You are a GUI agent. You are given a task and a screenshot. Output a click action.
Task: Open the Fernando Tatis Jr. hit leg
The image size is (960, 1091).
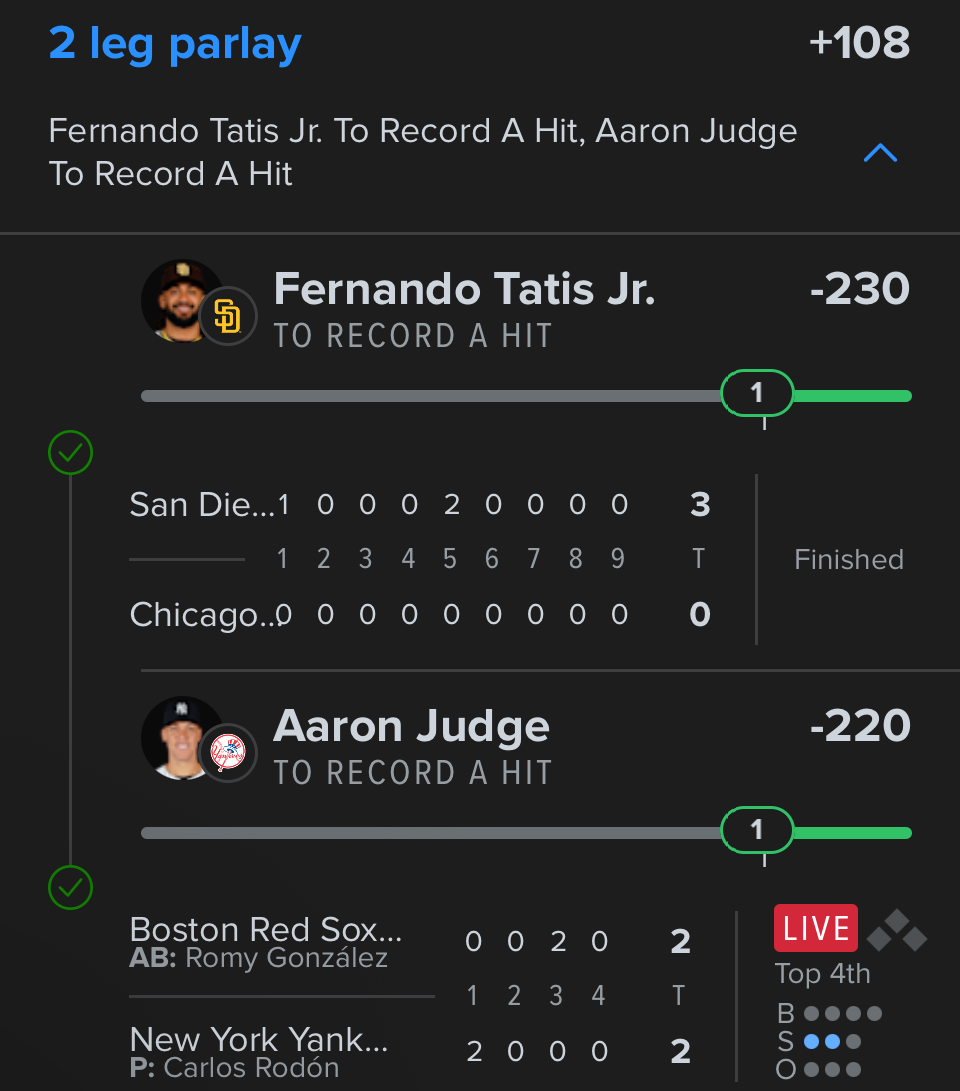click(x=464, y=291)
